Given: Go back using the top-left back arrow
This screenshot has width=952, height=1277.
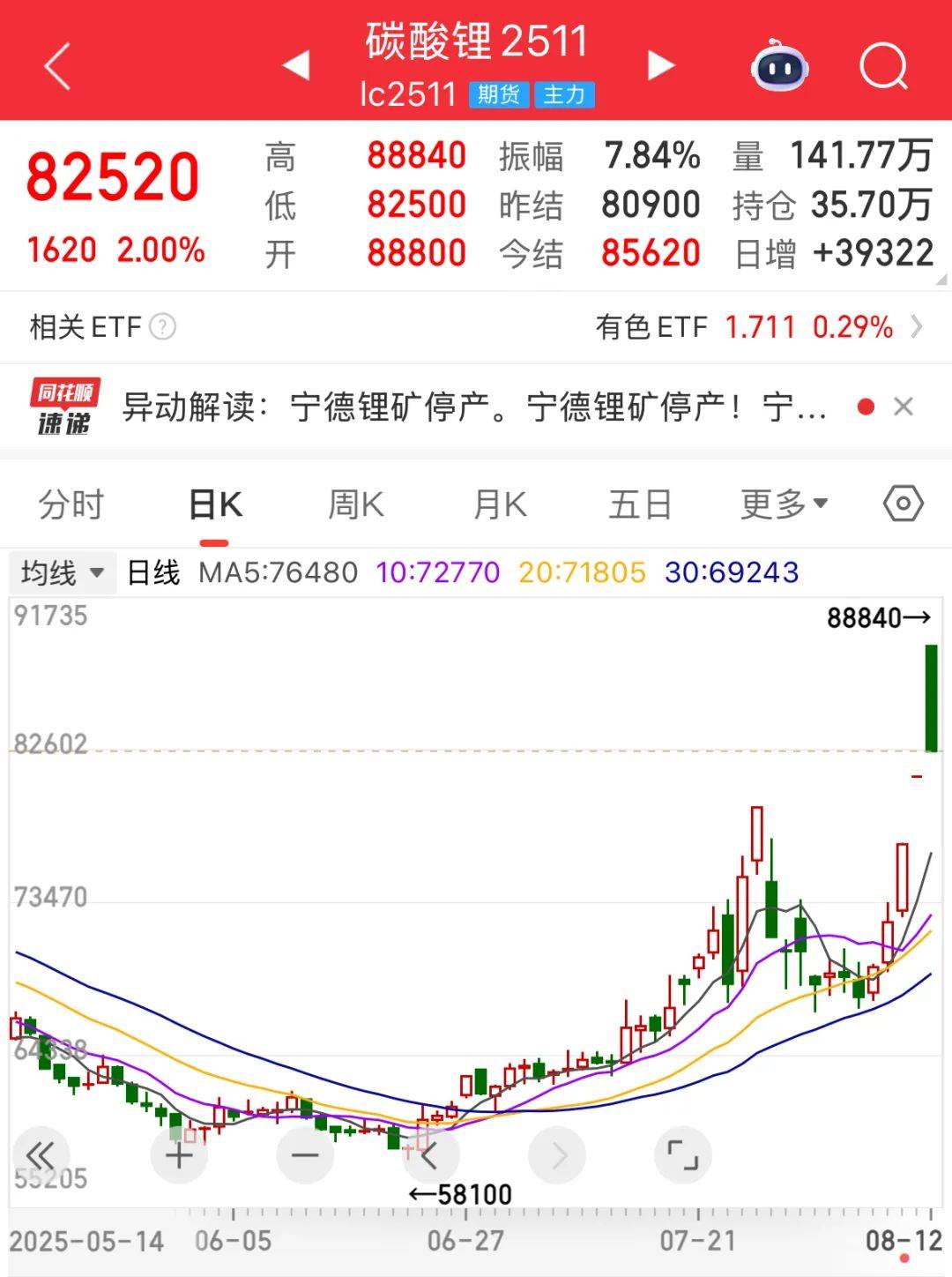Looking at the screenshot, I should click(57, 66).
